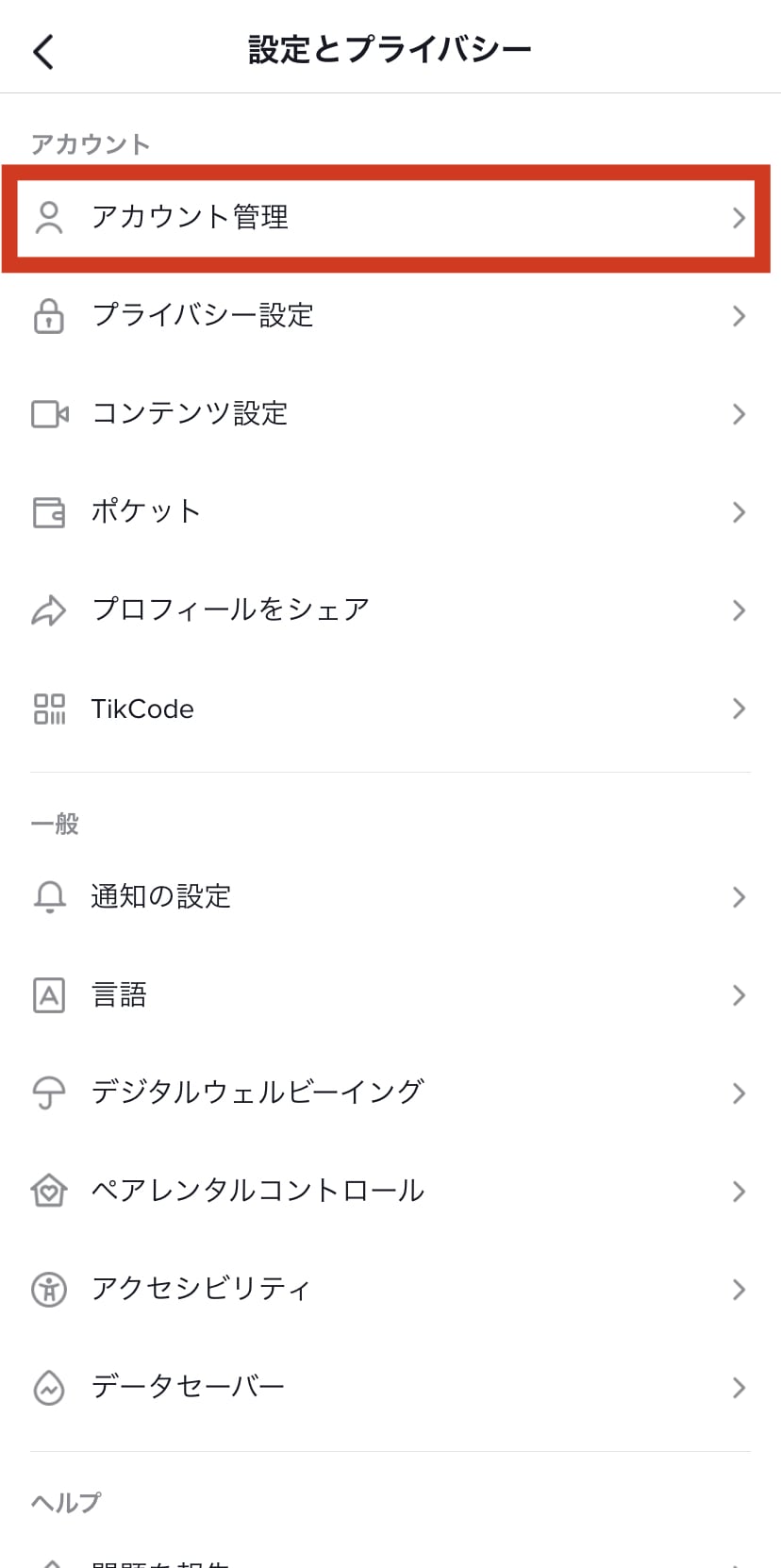
Task: Open 言語 language settings
Action: tap(390, 995)
